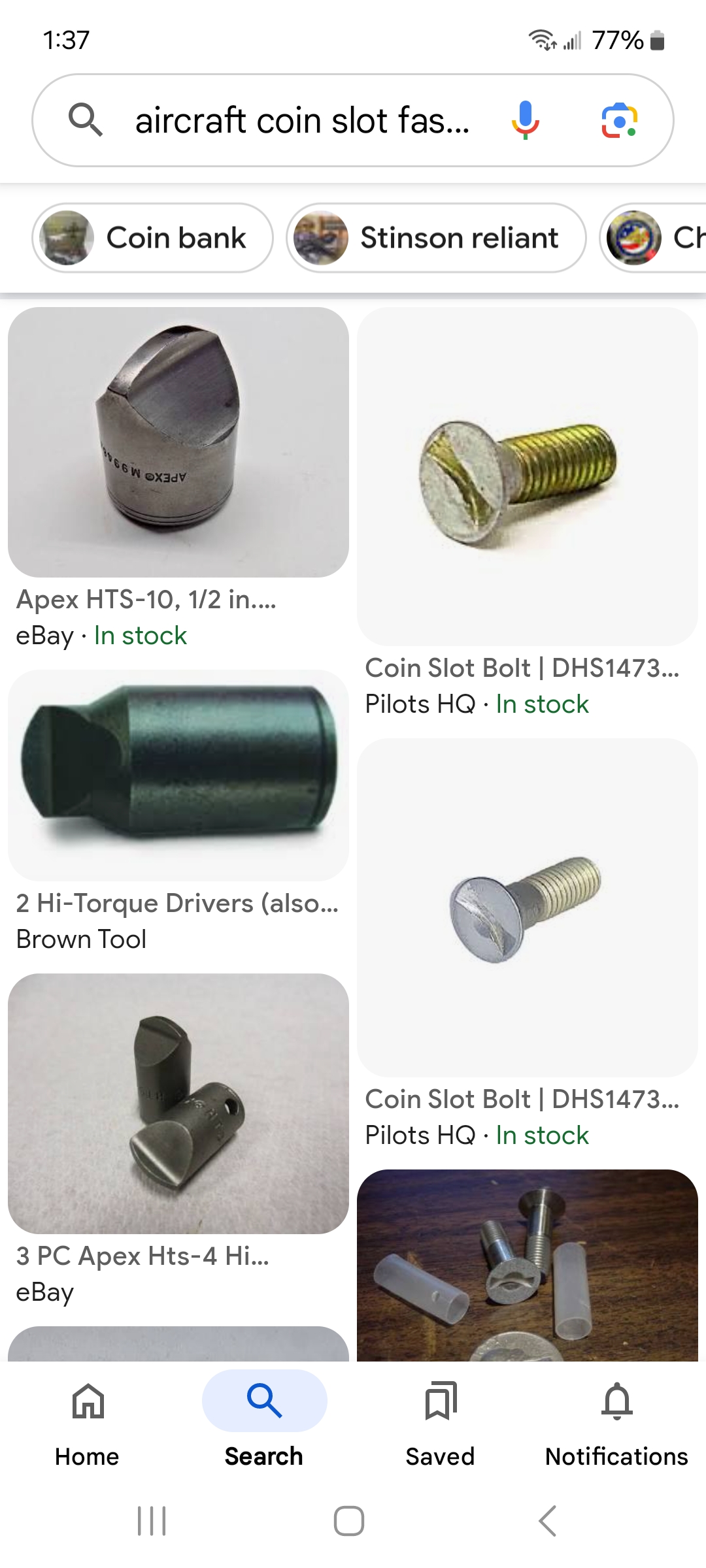This screenshot has height=1568, width=706.
Task: Select the Coin bank suggestion chip
Action: (152, 238)
